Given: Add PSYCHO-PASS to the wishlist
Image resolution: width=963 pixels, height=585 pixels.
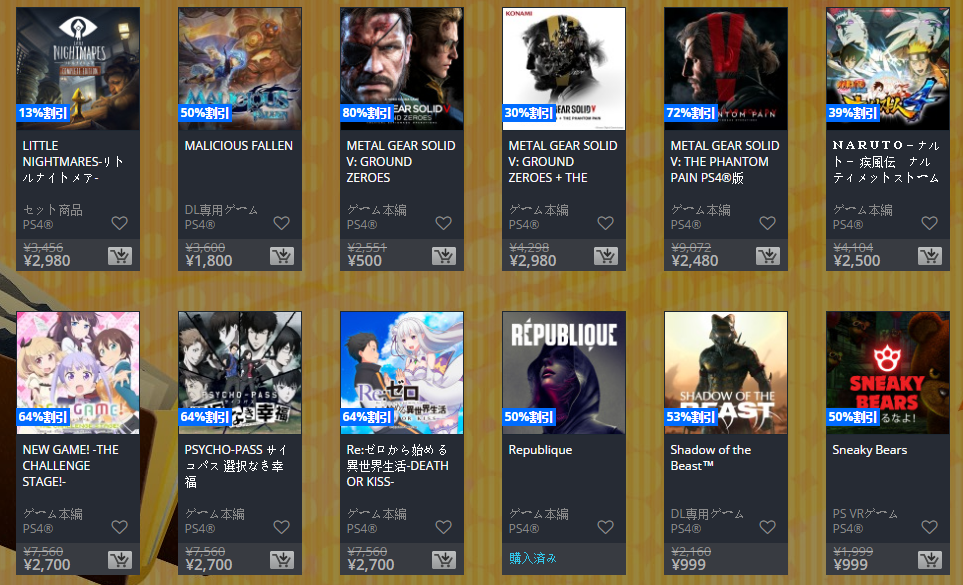Looking at the screenshot, I should [x=281, y=527].
